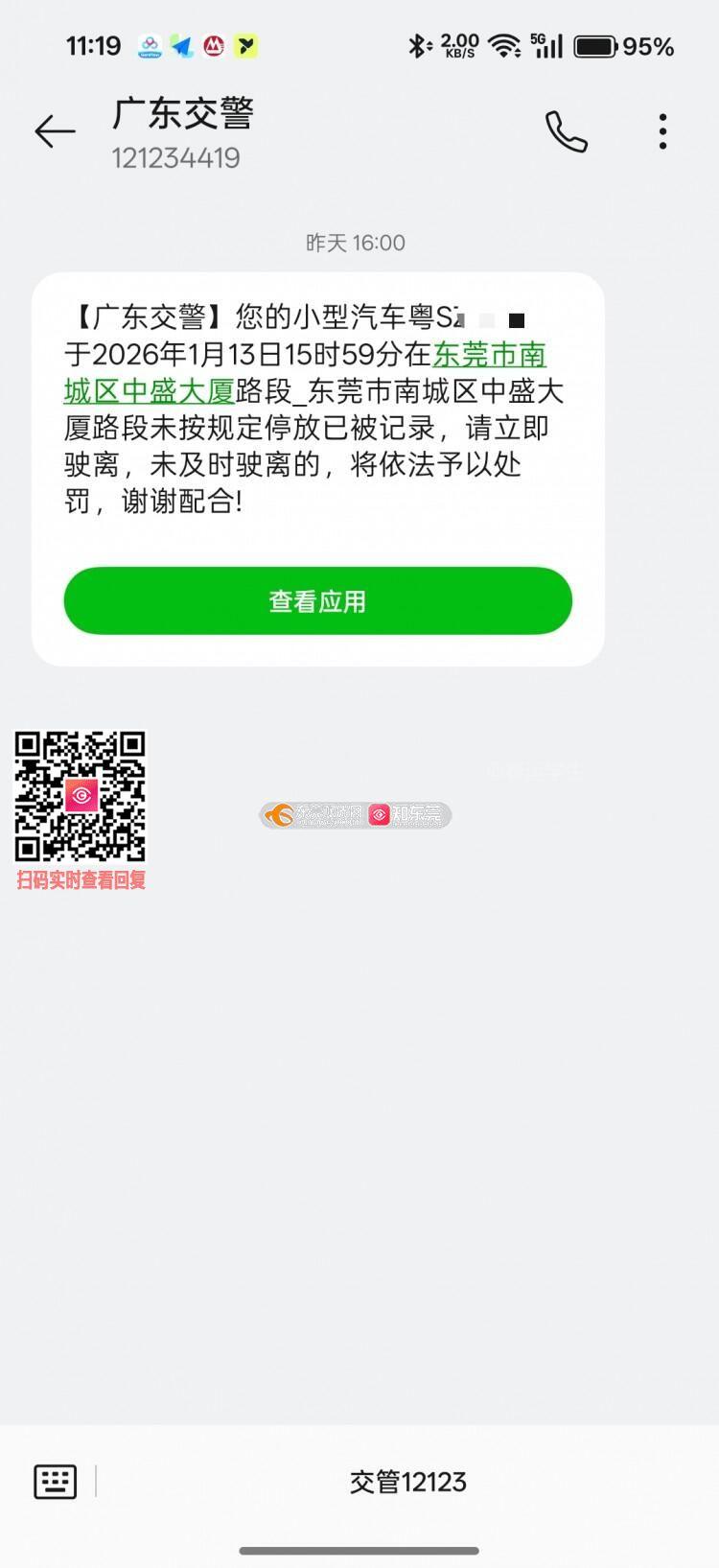Go back to the message list
Viewport: 719px width, 1568px height.
point(55,131)
